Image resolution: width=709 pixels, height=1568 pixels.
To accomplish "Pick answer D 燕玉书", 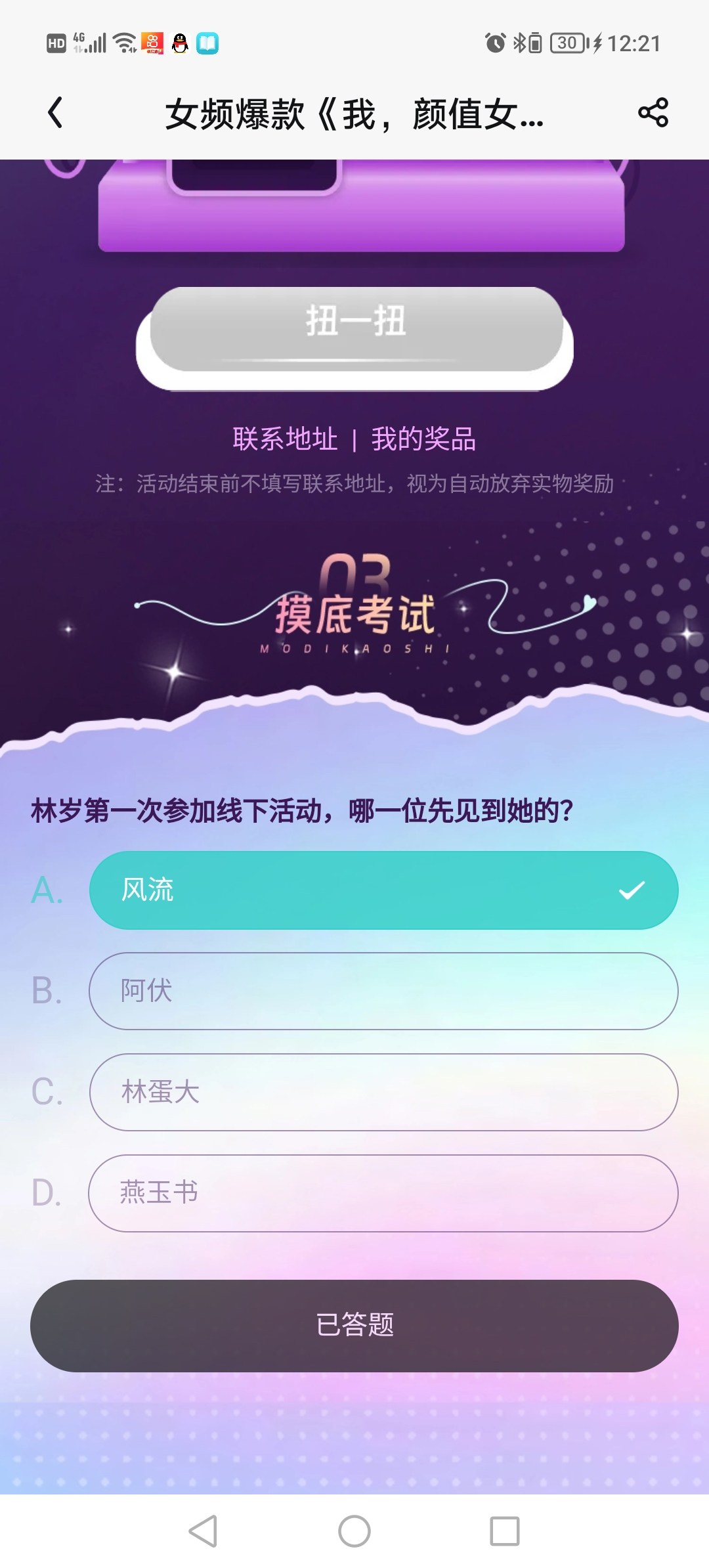I will tap(383, 1193).
